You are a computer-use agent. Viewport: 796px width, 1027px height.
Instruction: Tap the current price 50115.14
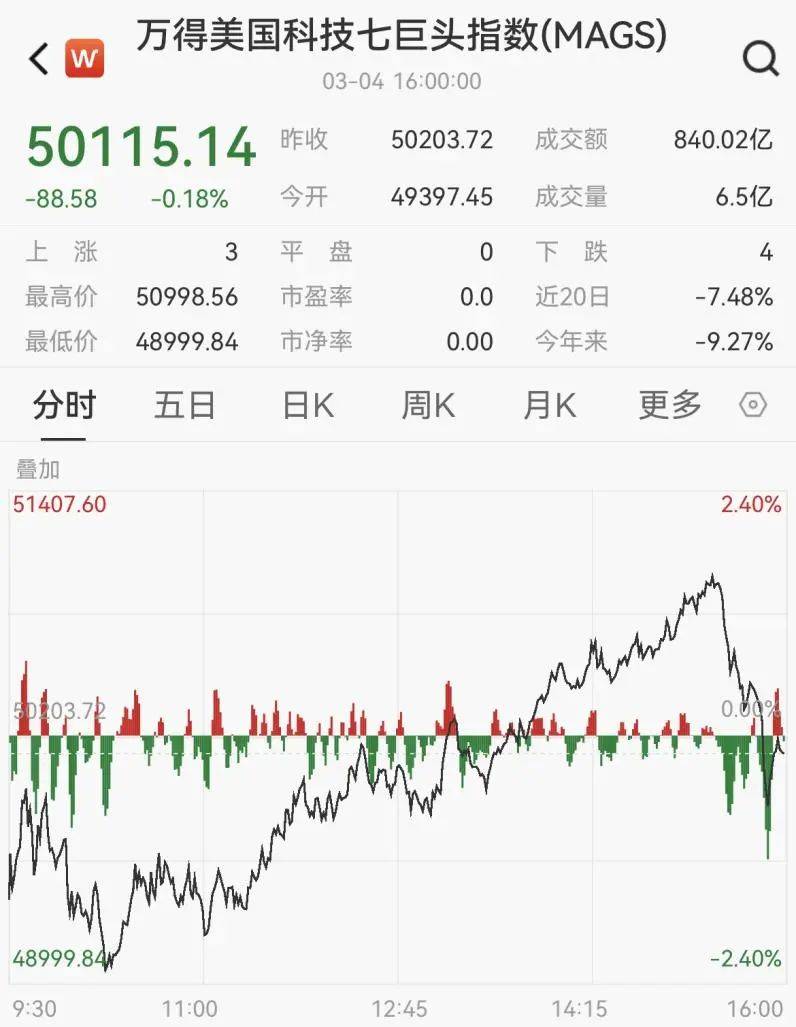(141, 144)
